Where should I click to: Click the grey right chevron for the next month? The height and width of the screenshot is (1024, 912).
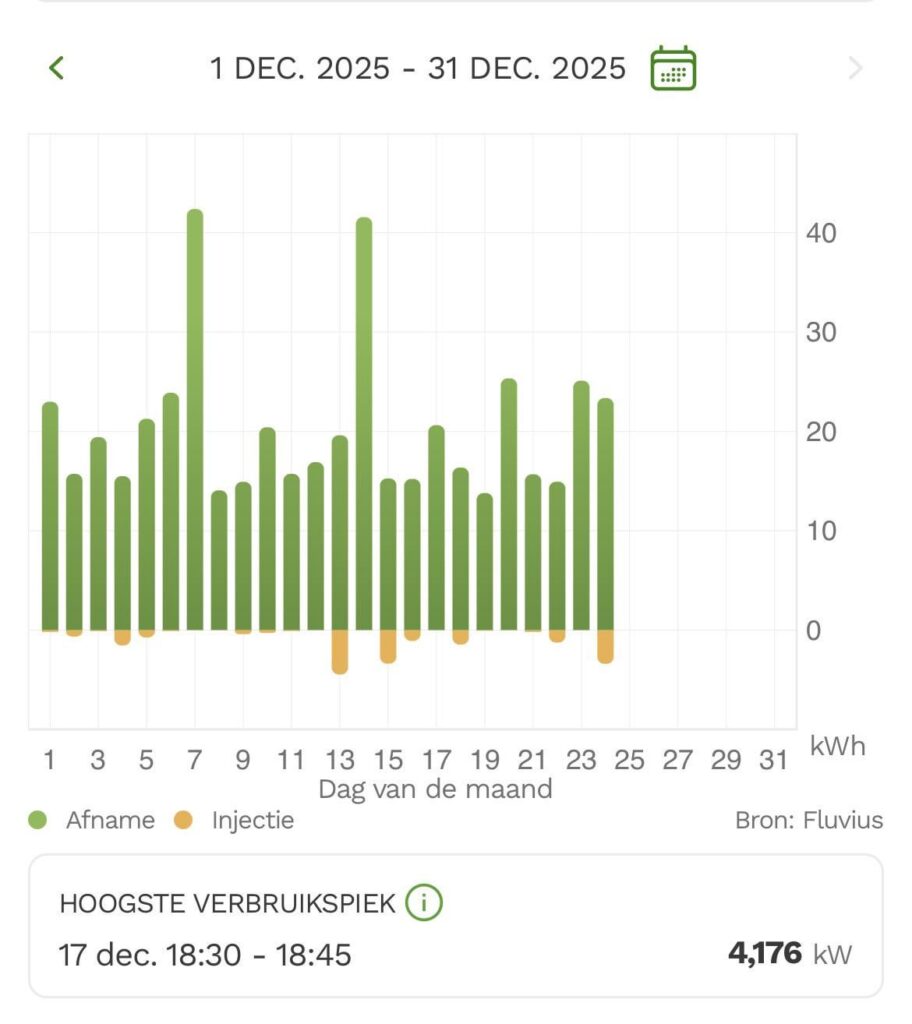[x=856, y=67]
